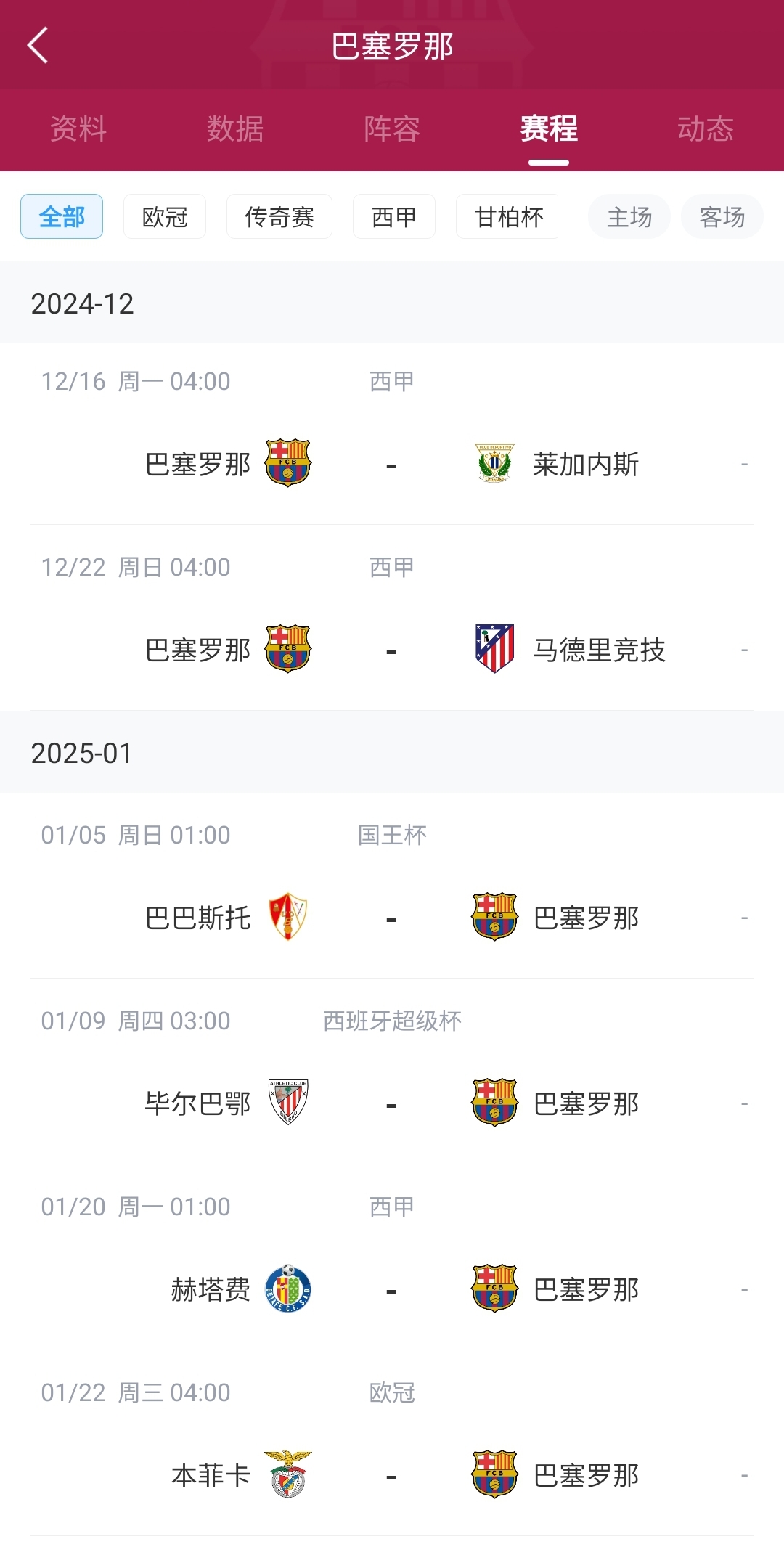784x1547 pixels.
Task: Open the 动态 tab
Action: [x=705, y=129]
